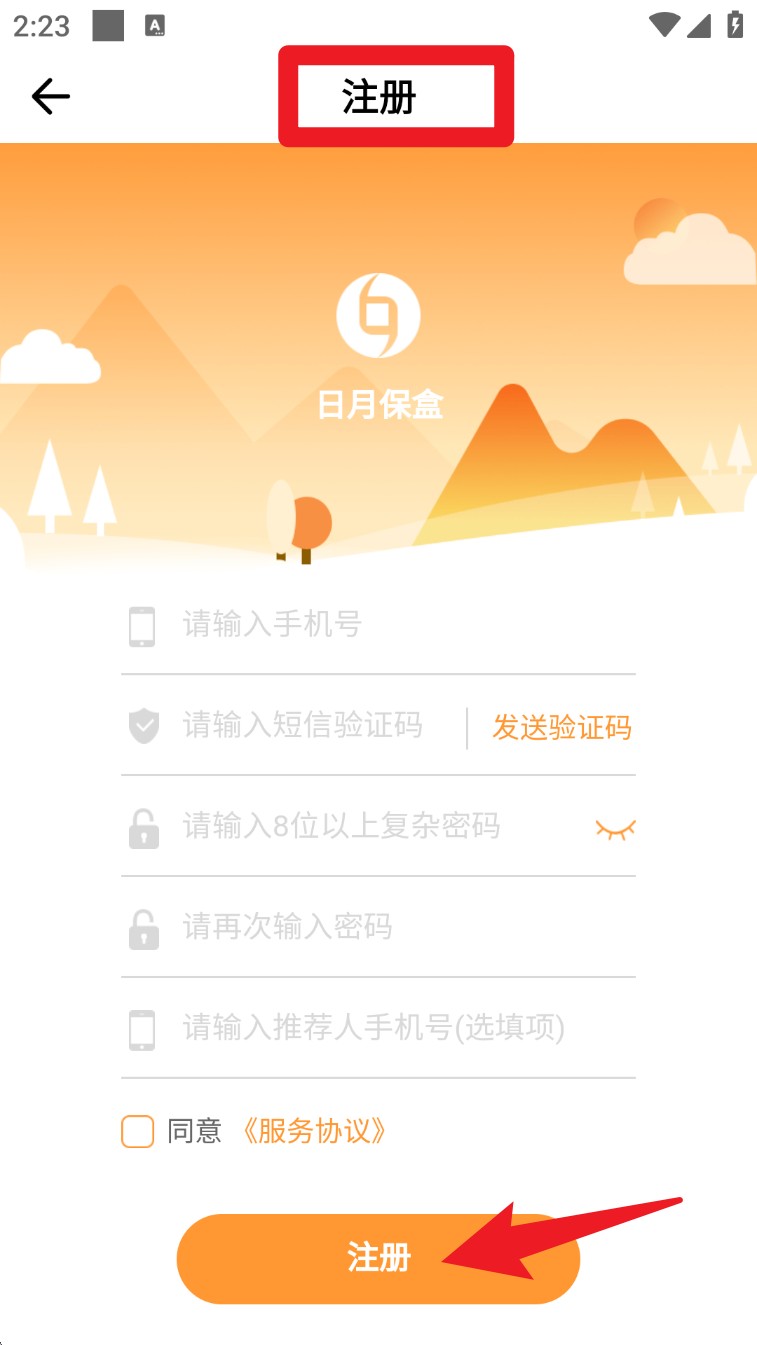Screen dimensions: 757x1345
Task: Send the verification code (发送验证码)
Action: [x=562, y=727]
